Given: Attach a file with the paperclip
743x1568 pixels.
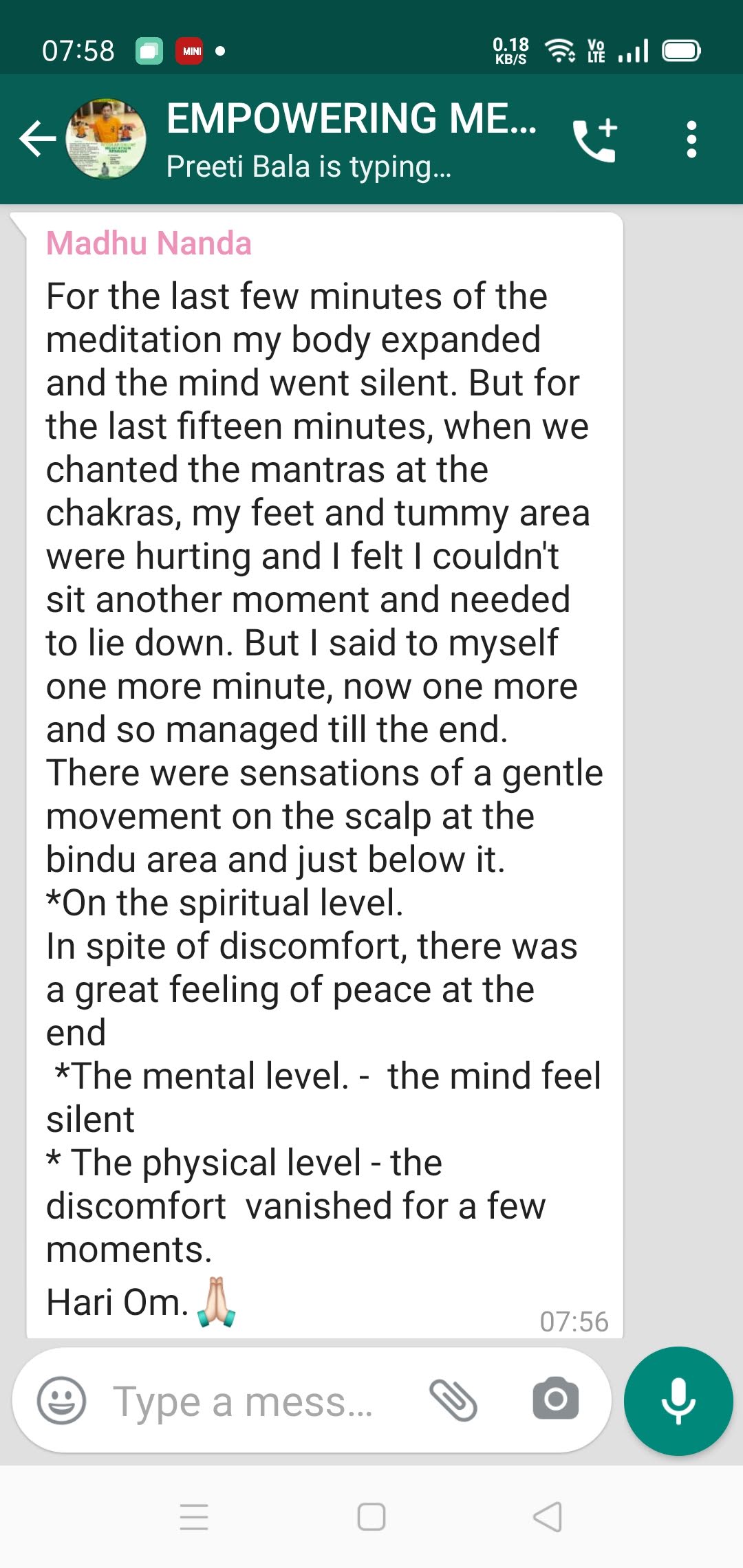Looking at the screenshot, I should [x=453, y=1400].
